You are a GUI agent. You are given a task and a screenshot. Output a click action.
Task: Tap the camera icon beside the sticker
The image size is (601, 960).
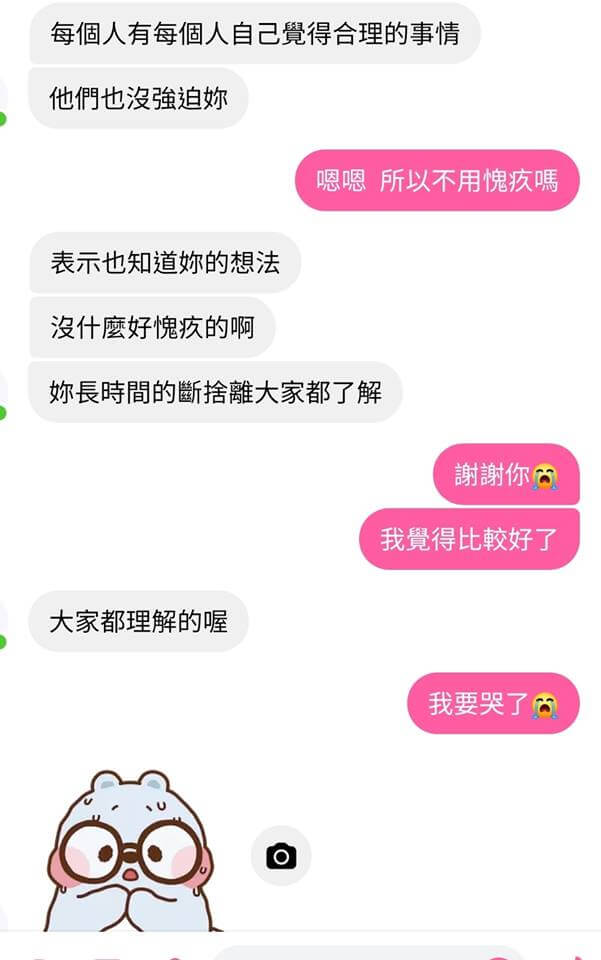[281, 856]
